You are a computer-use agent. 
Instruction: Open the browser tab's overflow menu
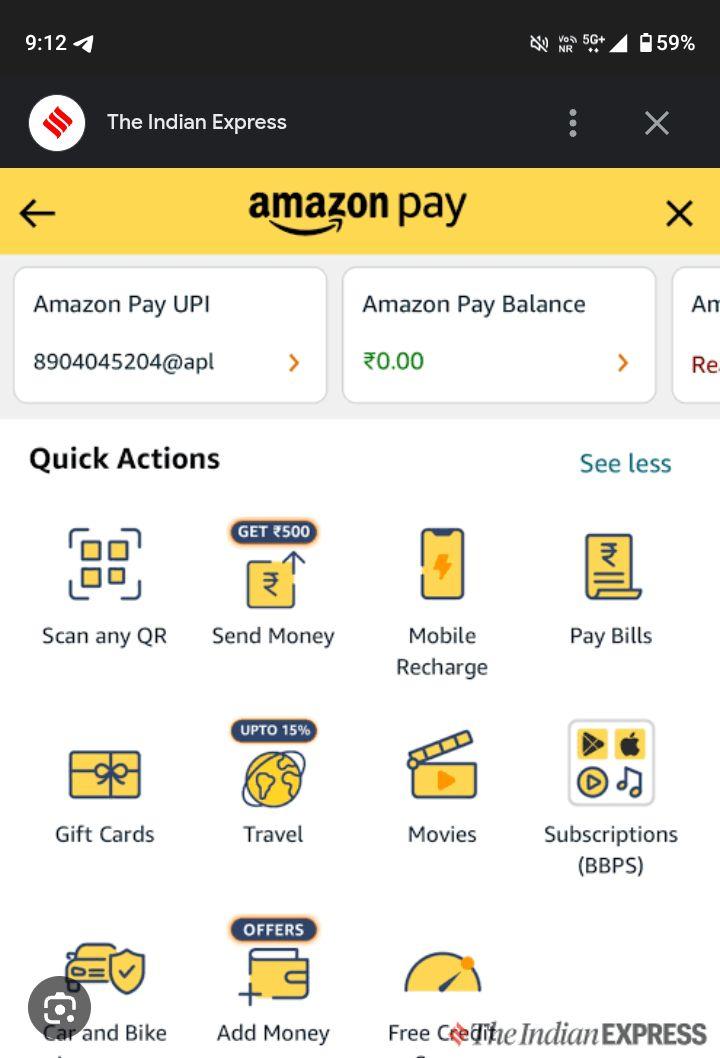(x=573, y=123)
